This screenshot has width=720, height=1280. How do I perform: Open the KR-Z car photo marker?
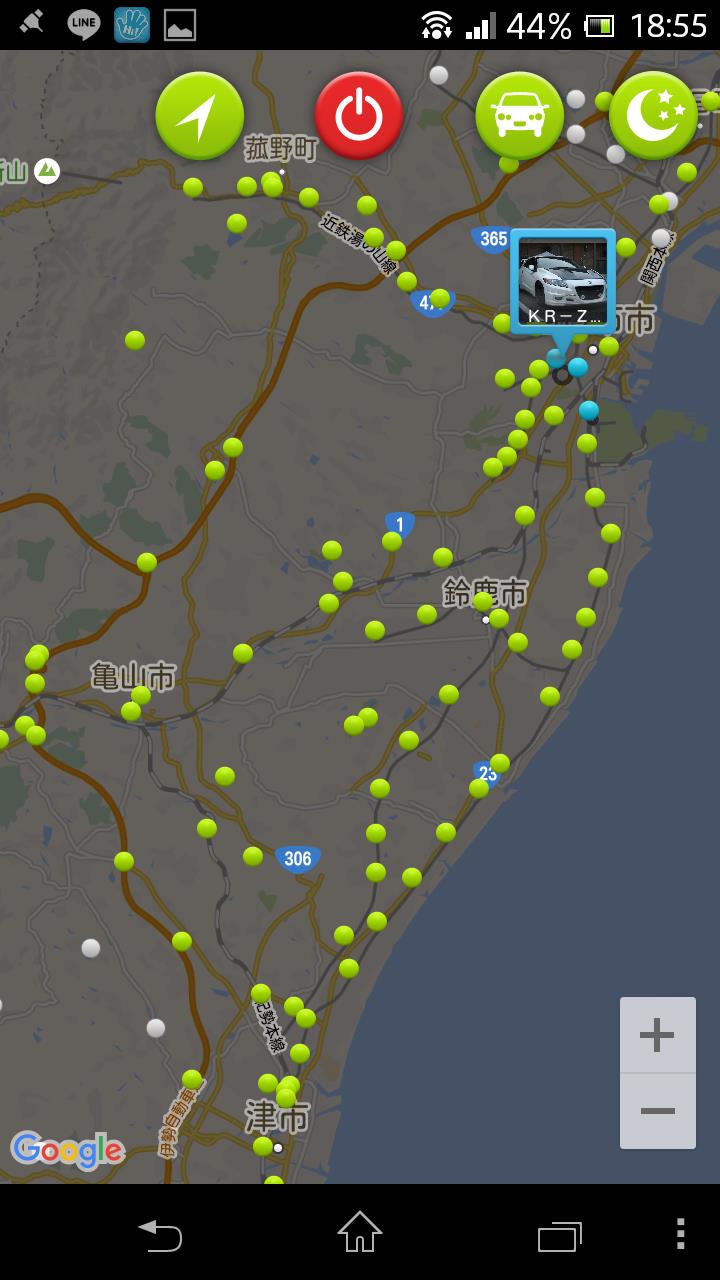[x=563, y=281]
